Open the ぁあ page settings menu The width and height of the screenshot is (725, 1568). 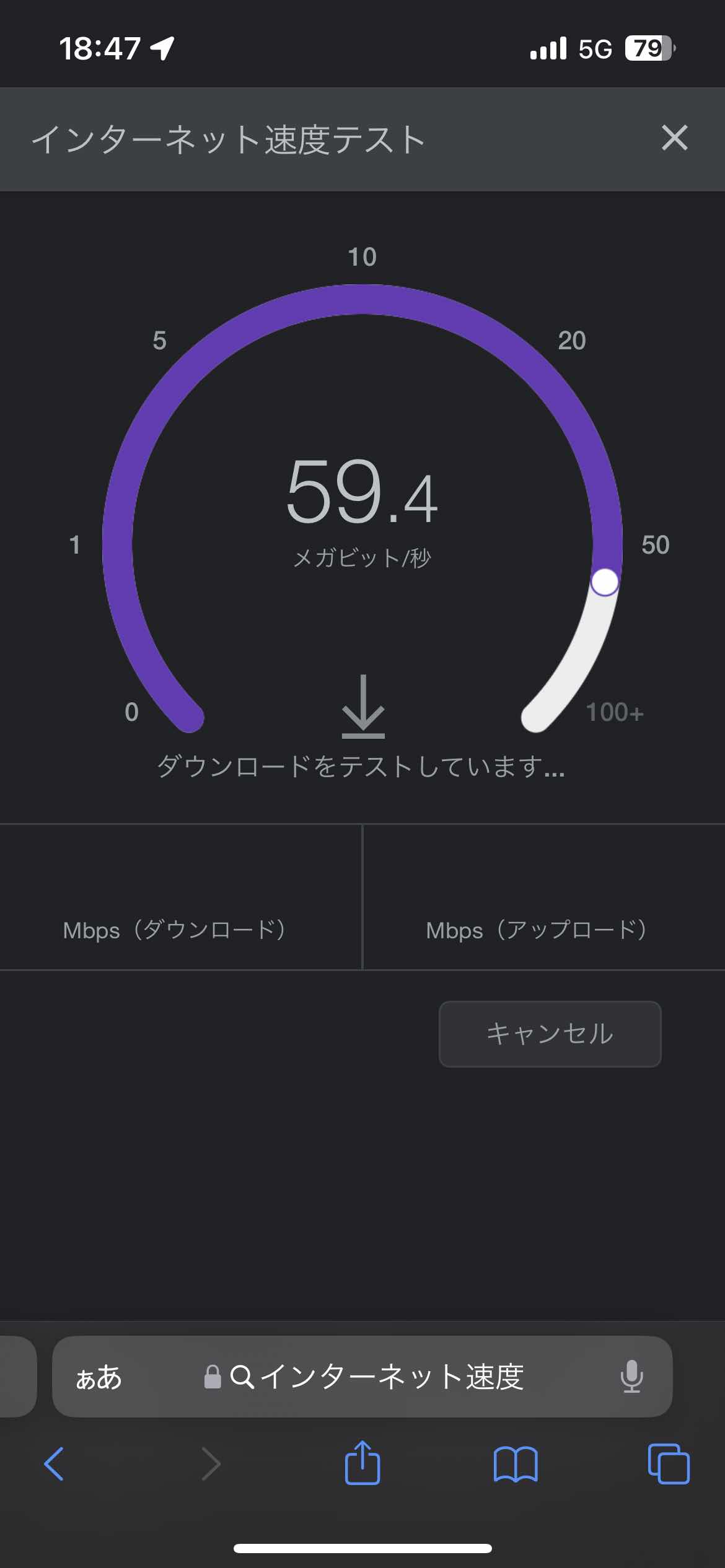(x=99, y=1377)
